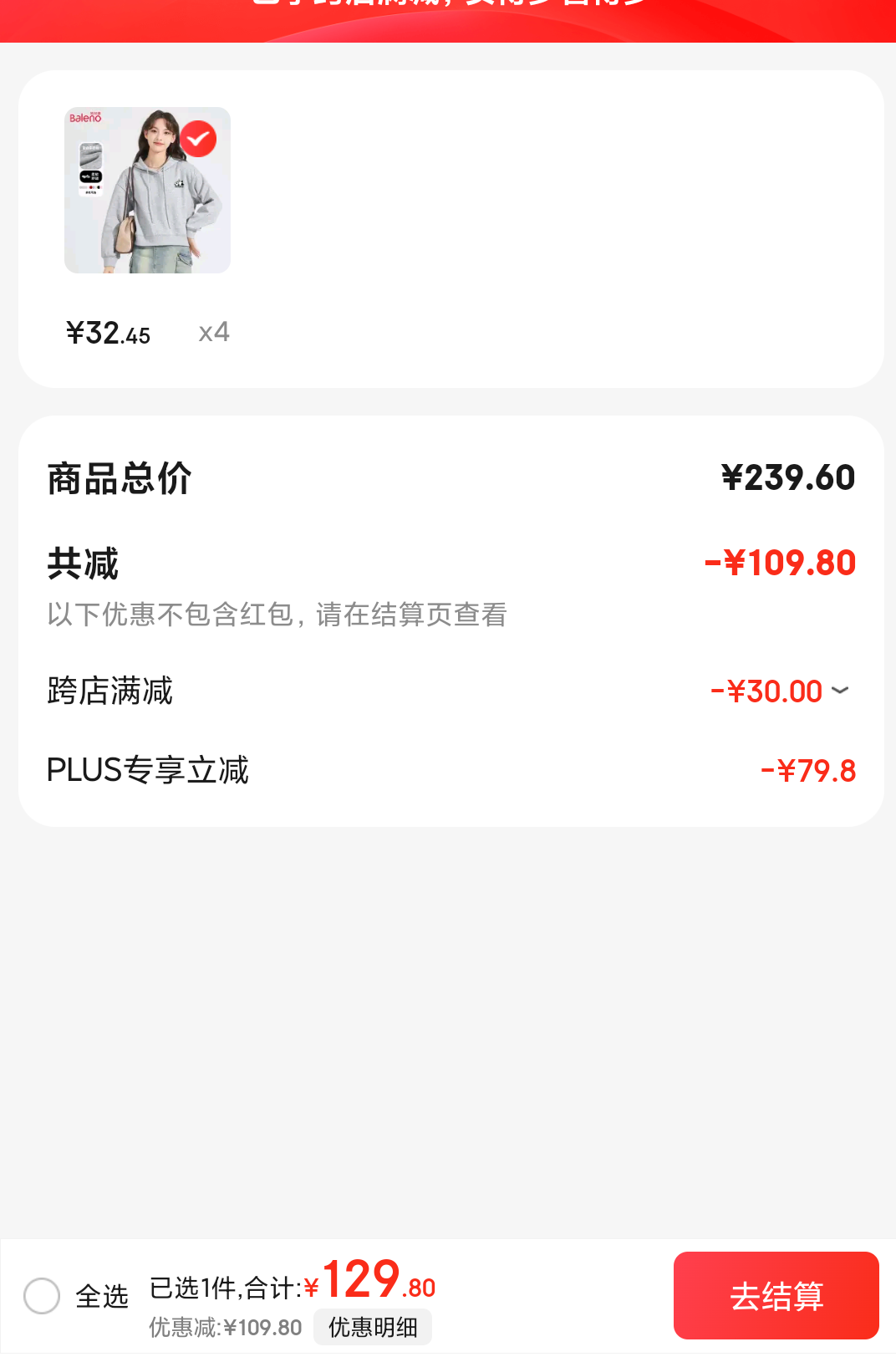Proceed to checkout with 去结算
896x1357 pixels.
point(776,1295)
